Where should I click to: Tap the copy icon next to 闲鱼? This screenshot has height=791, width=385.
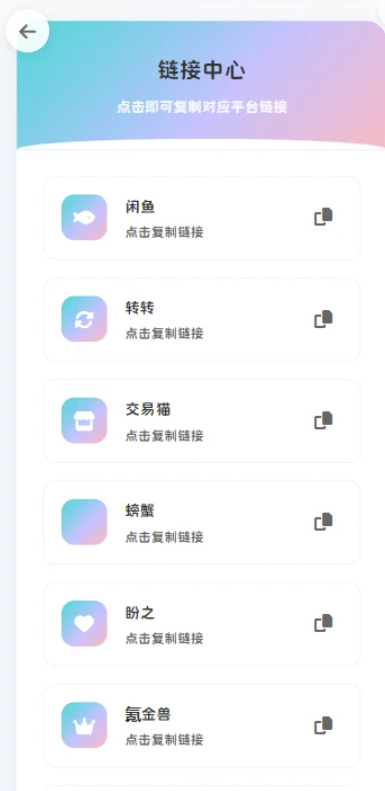point(323,216)
